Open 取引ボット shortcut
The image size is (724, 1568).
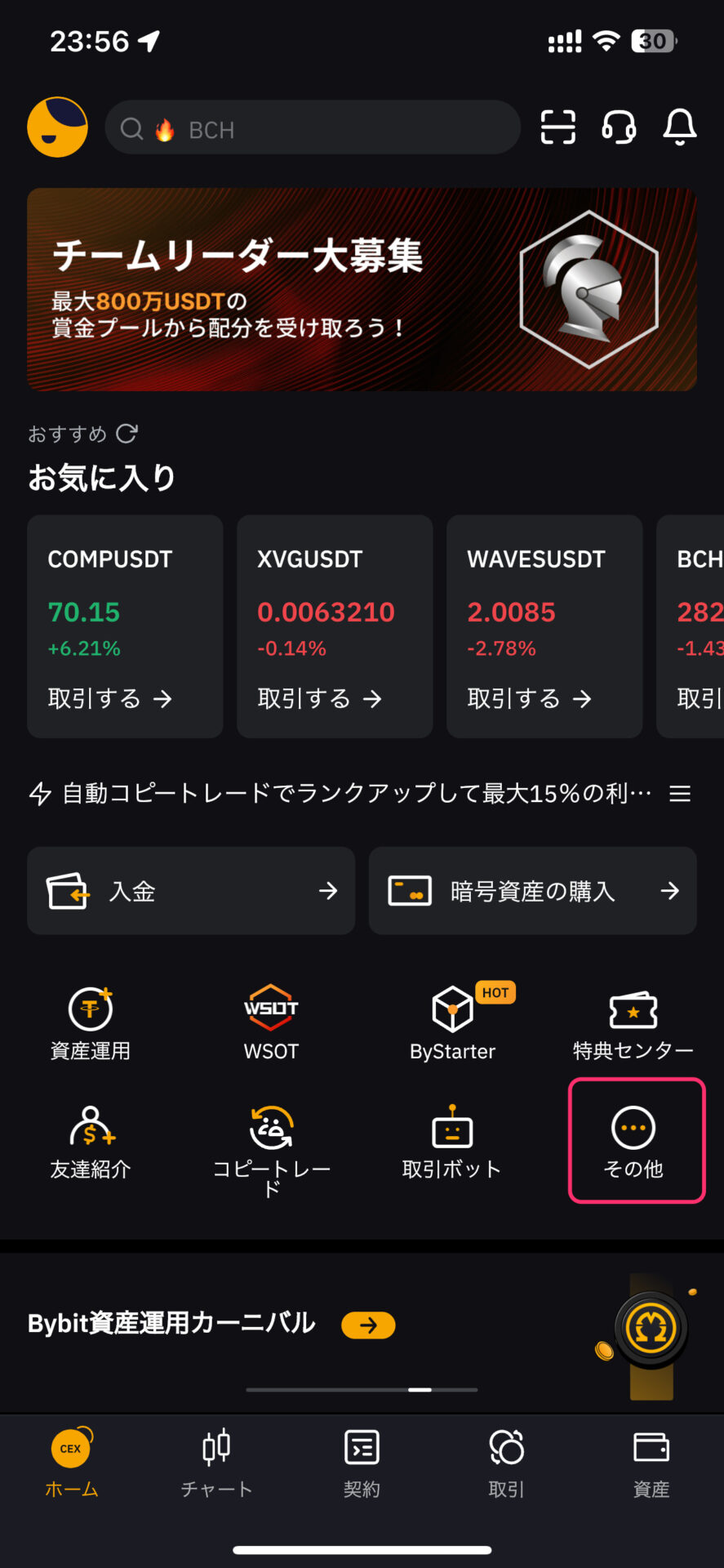point(452,1142)
